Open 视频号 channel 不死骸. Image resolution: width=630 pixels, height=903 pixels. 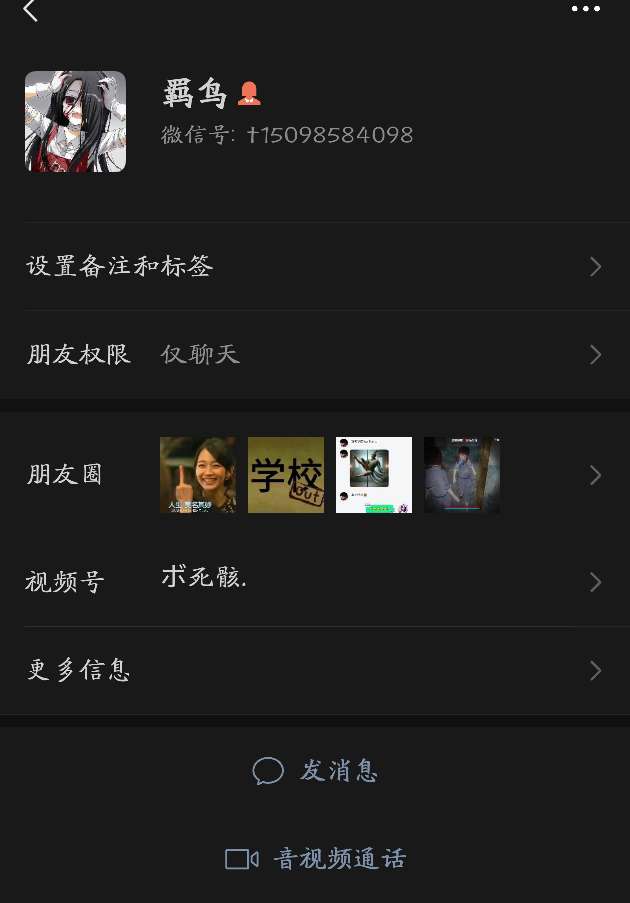(315, 580)
